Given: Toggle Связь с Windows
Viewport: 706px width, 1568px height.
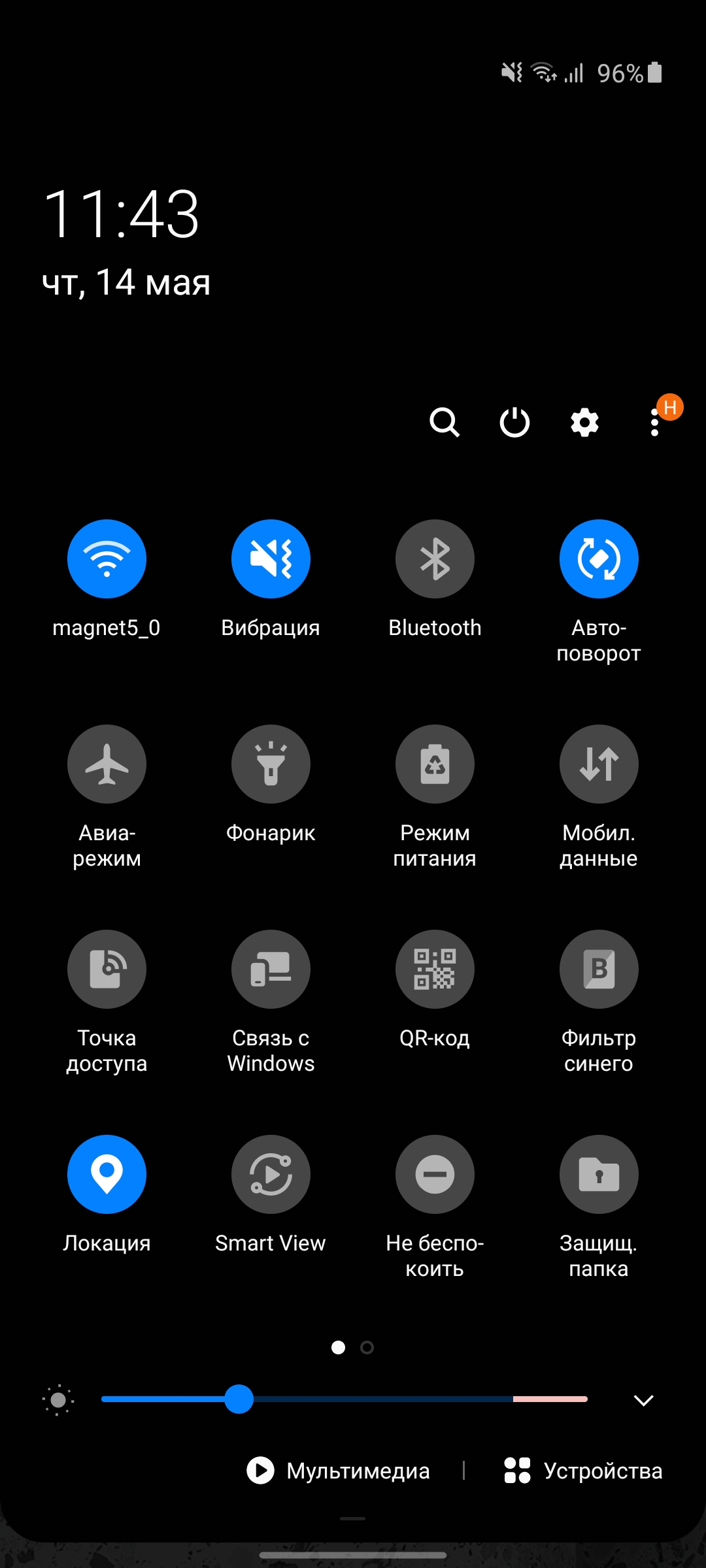Looking at the screenshot, I should click(x=271, y=970).
